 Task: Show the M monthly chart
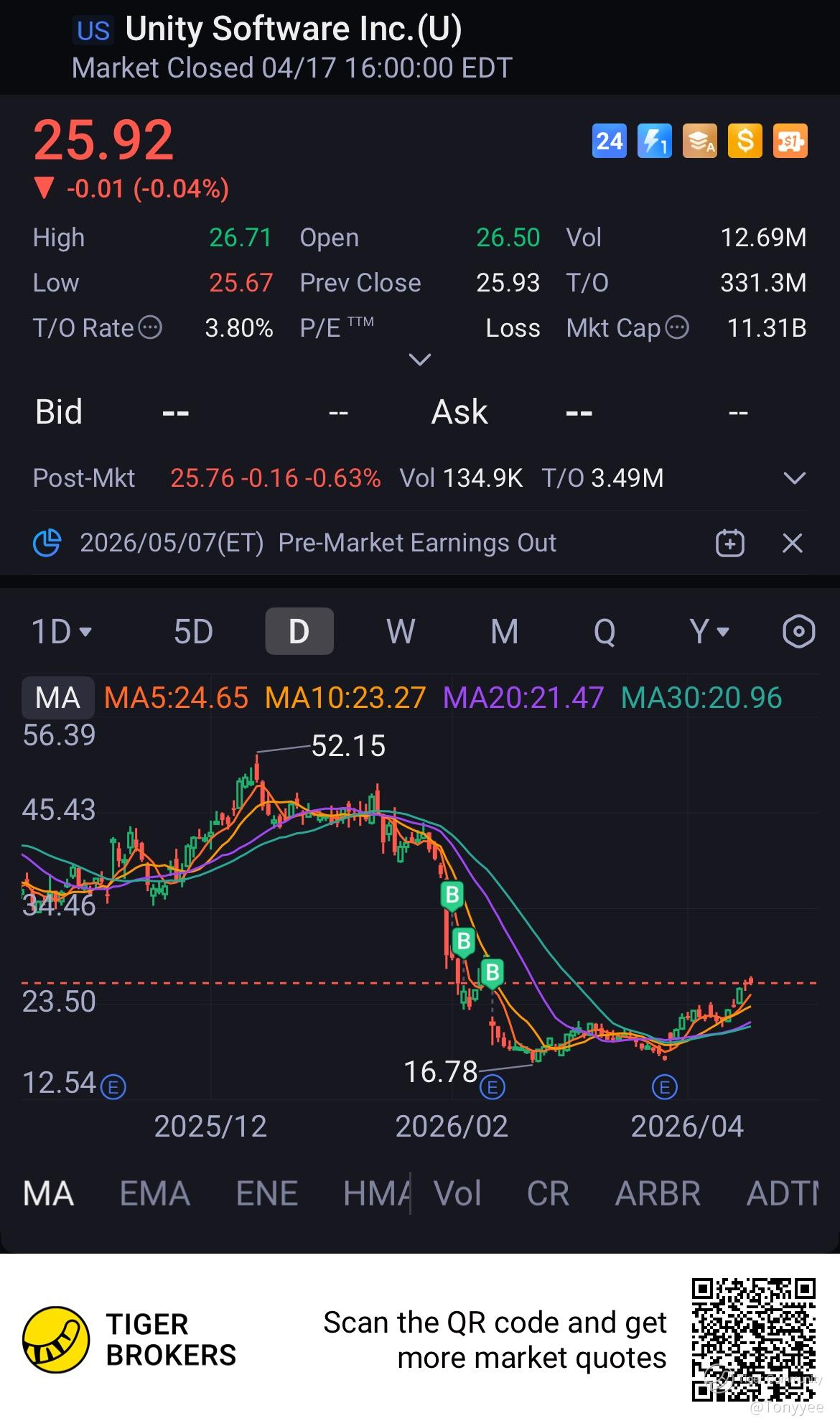click(504, 632)
